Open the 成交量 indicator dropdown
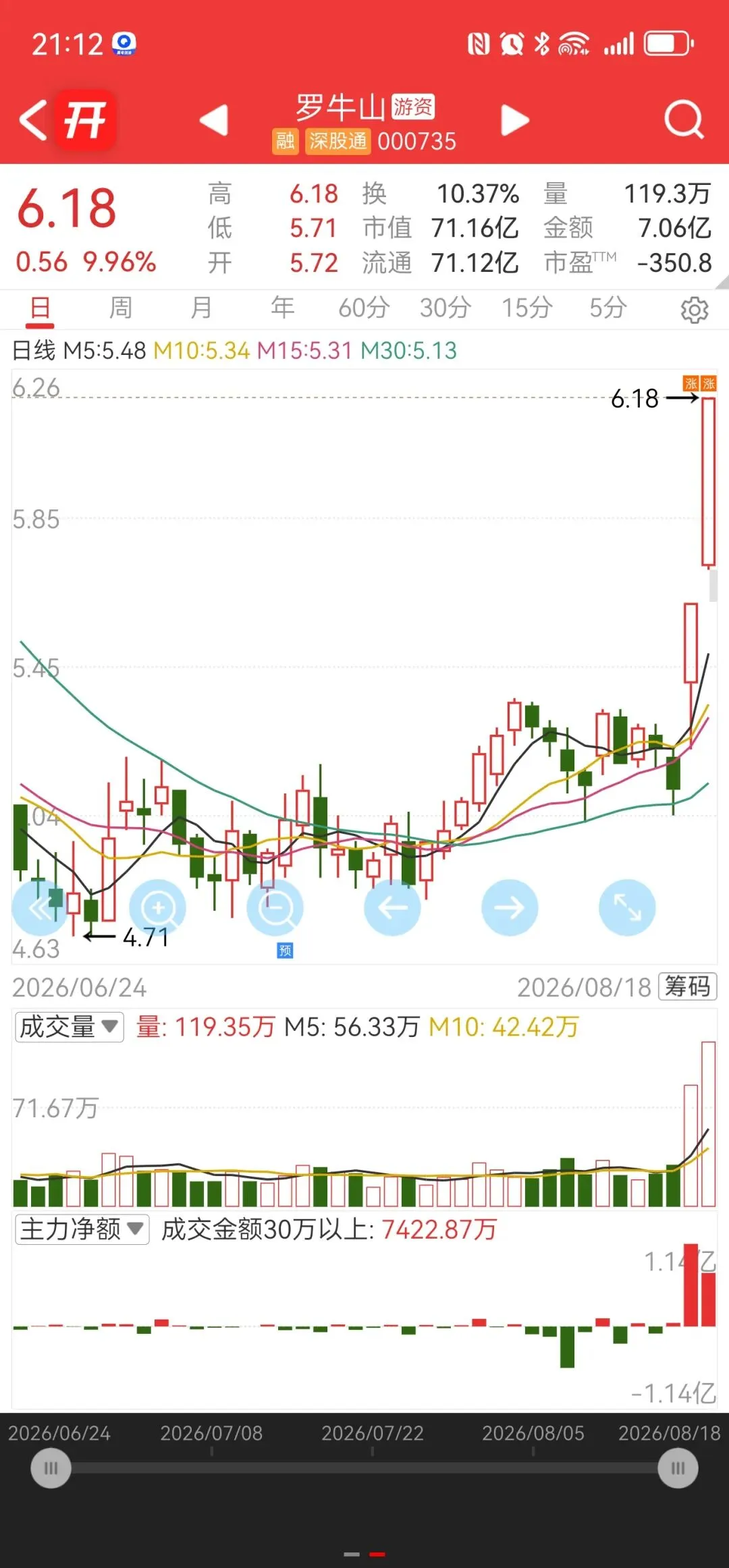Screen dimensions: 729x1568 click(x=70, y=1027)
